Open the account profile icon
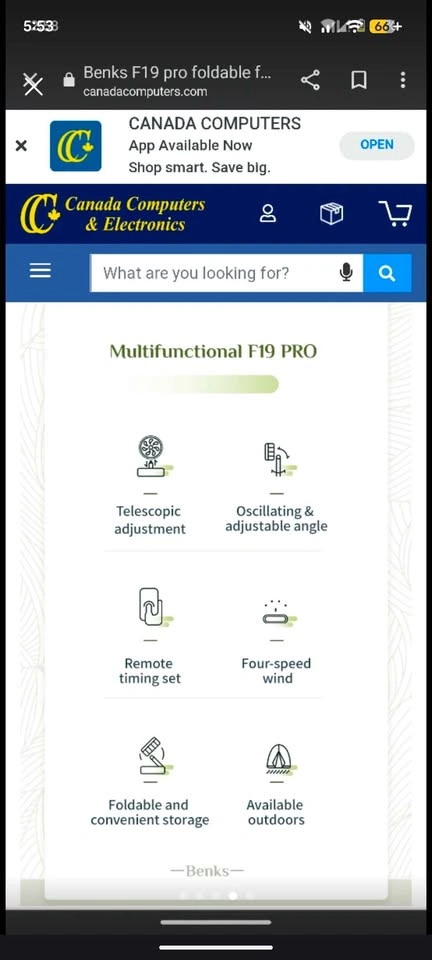Screen dimensions: 432x960 pos(268,213)
